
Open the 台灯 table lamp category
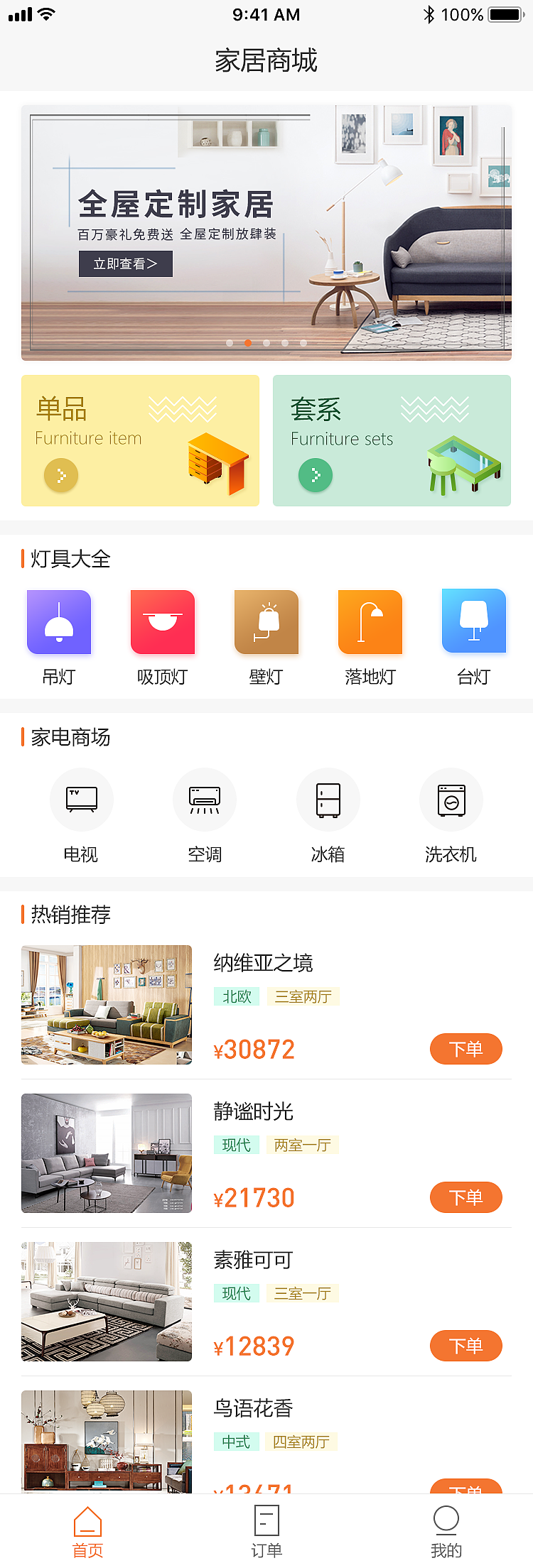click(x=473, y=621)
